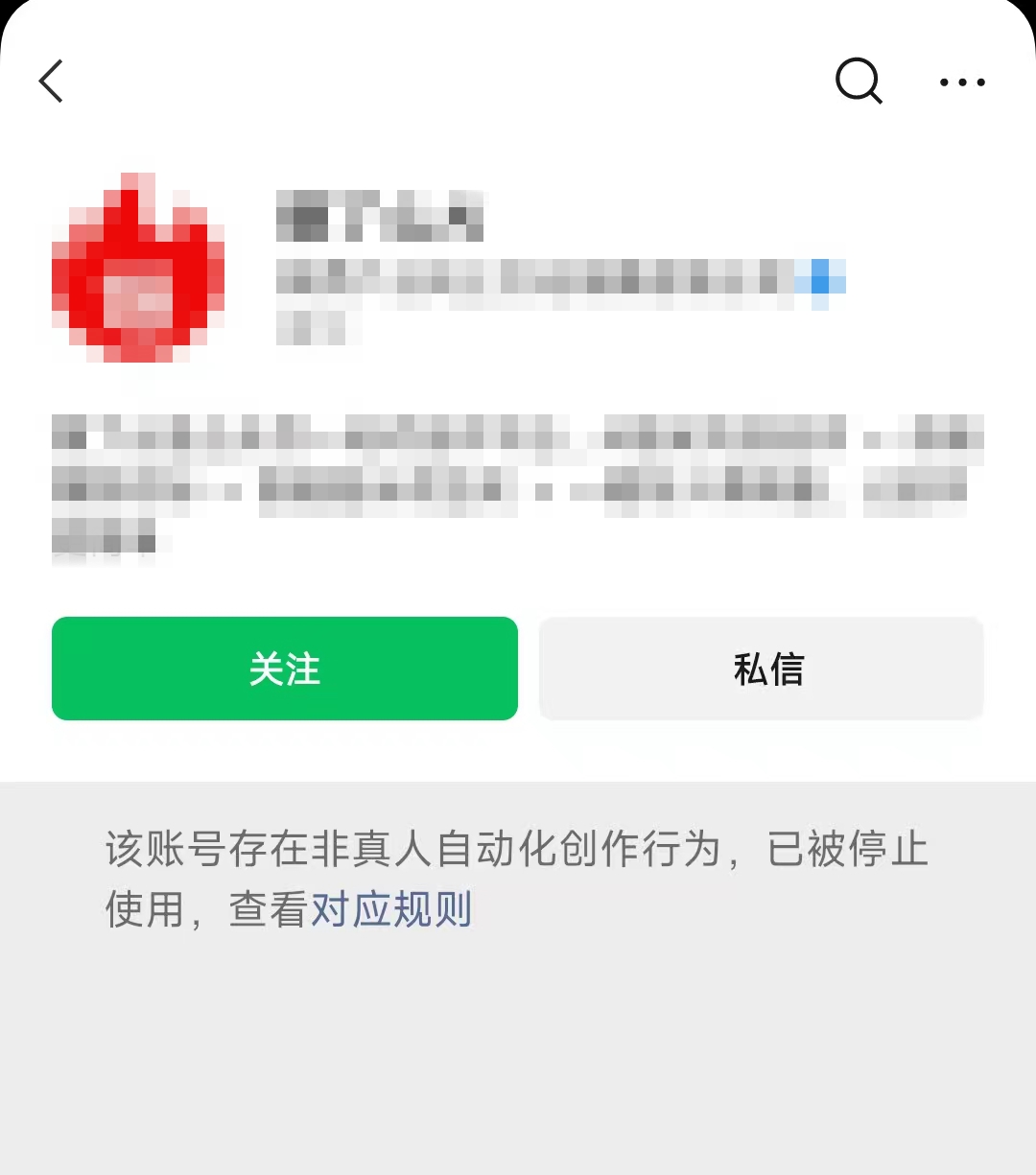Tap the green 关注 follow button
This screenshot has width=1036, height=1175.
pyautogui.click(x=285, y=669)
